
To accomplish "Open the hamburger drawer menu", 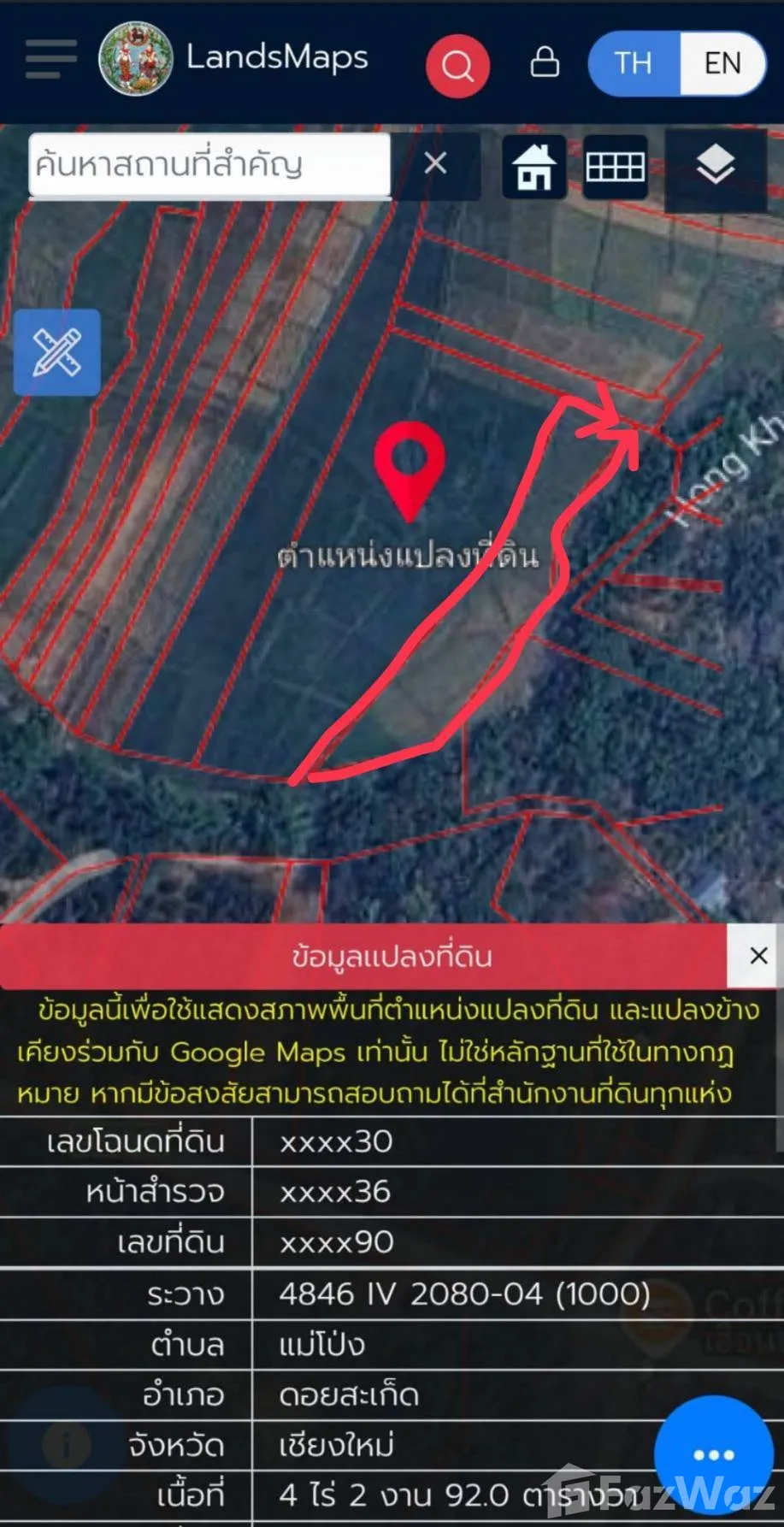I will pos(51,59).
